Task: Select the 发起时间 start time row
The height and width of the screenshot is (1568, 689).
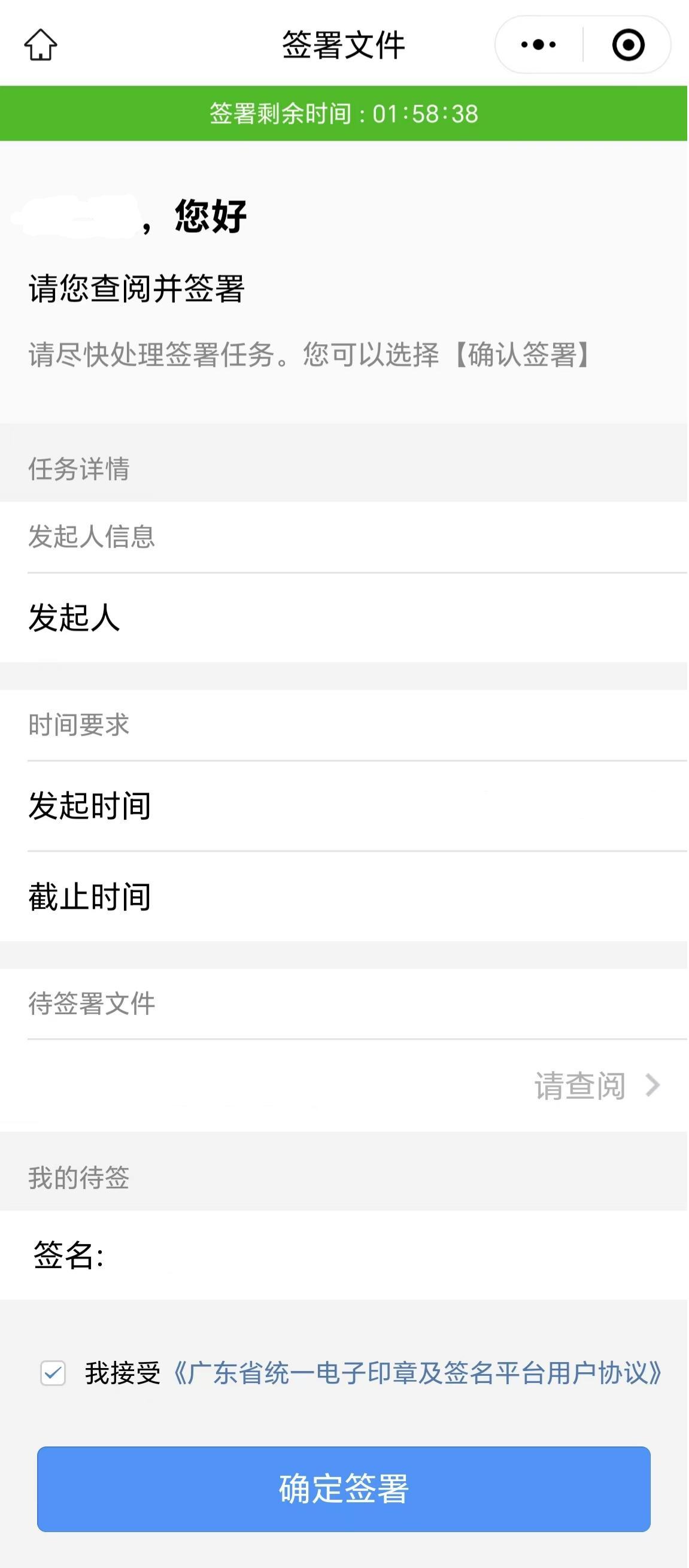Action: point(90,806)
